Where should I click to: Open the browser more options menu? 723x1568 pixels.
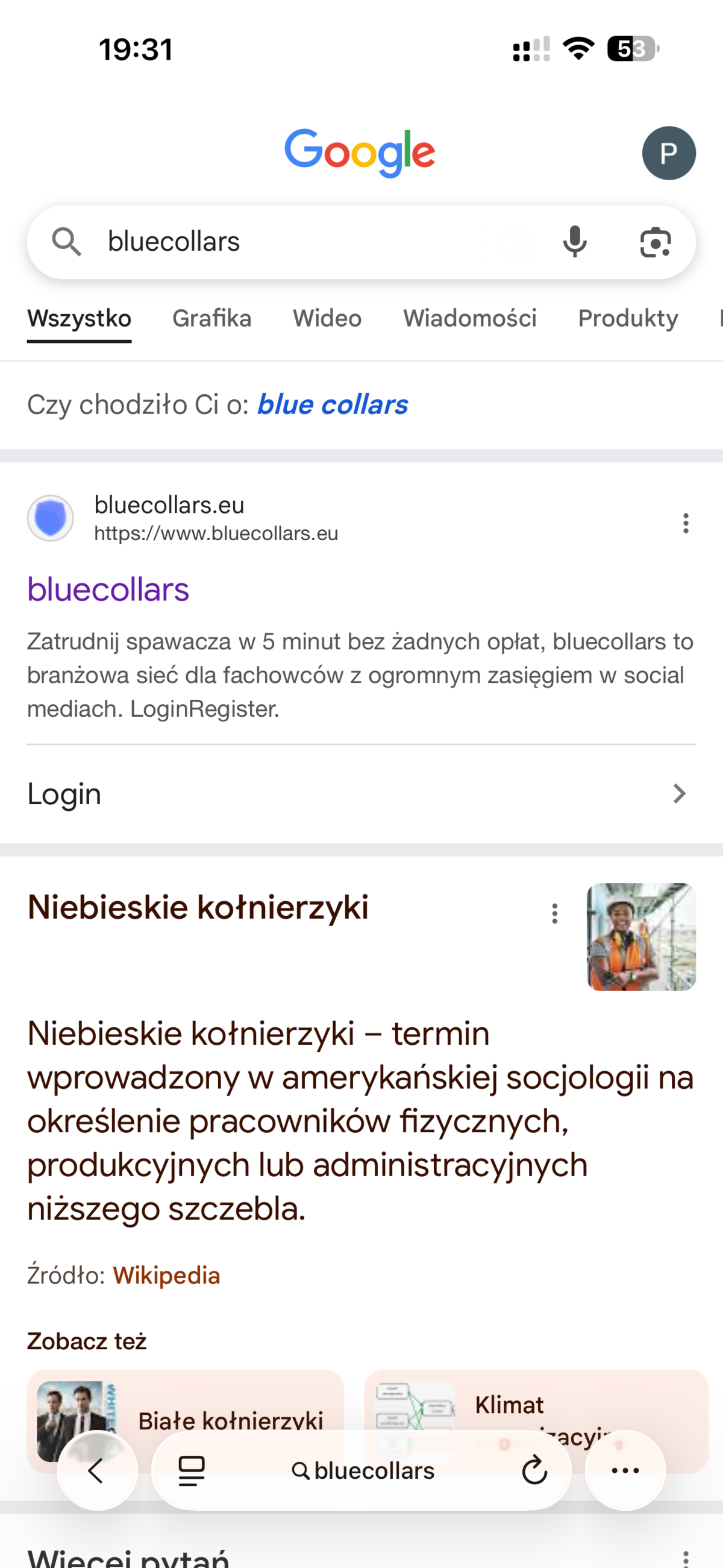[625, 1470]
